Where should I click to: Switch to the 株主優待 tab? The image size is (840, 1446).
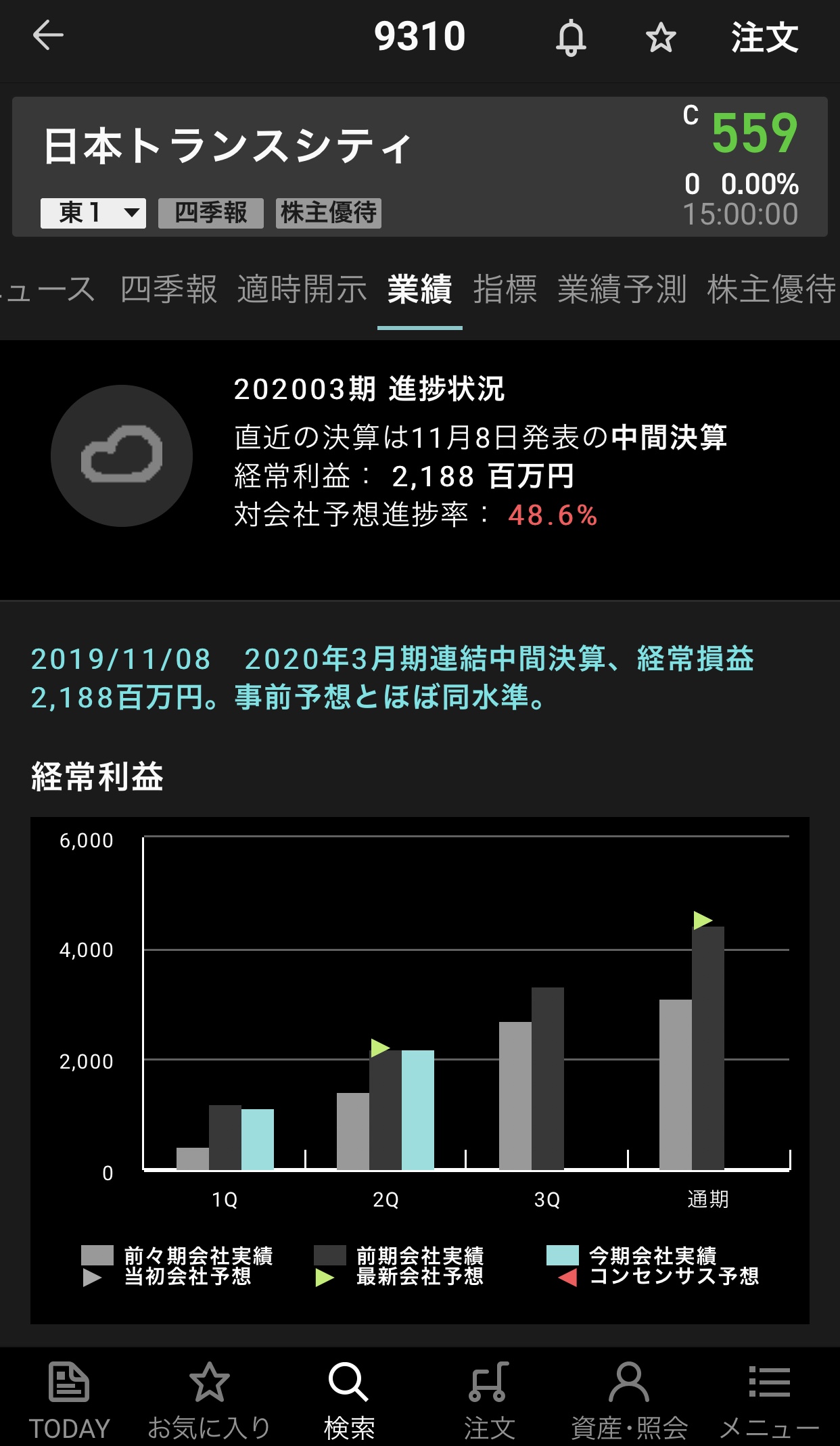[x=771, y=289]
